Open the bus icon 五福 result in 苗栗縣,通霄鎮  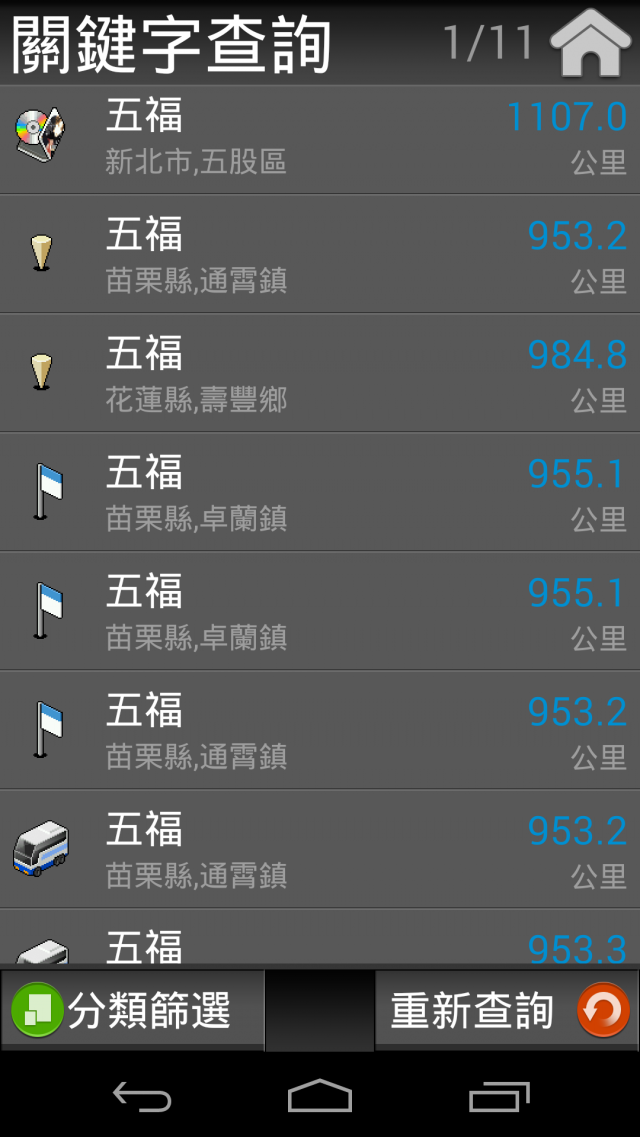320,849
